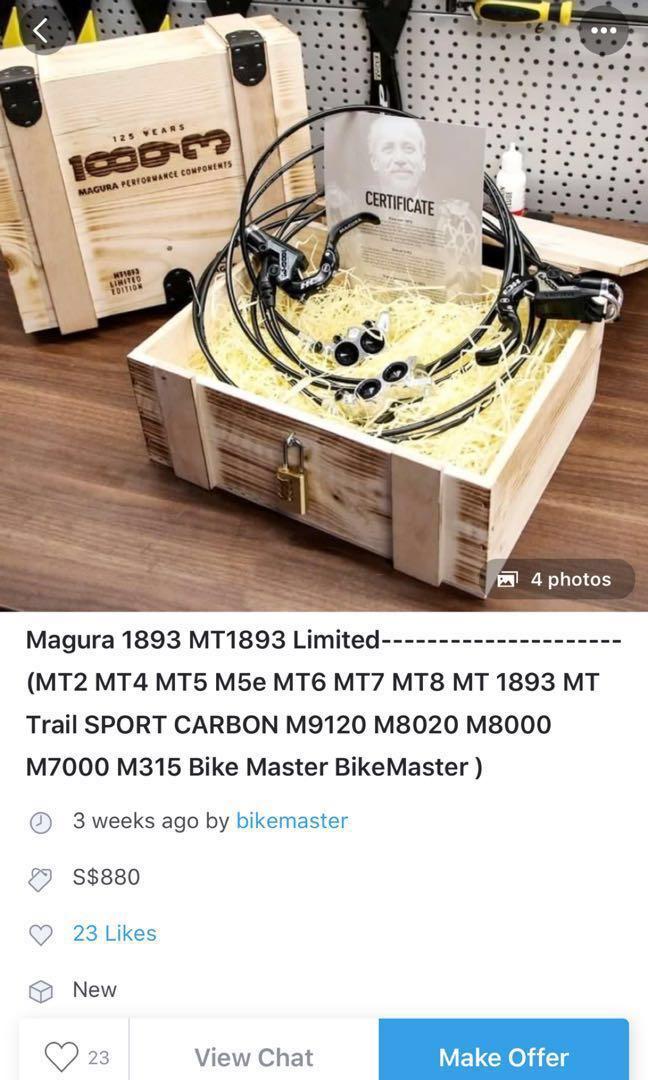648x1080 pixels.
Task: Like this listing with the heart button
Action: (63, 1056)
